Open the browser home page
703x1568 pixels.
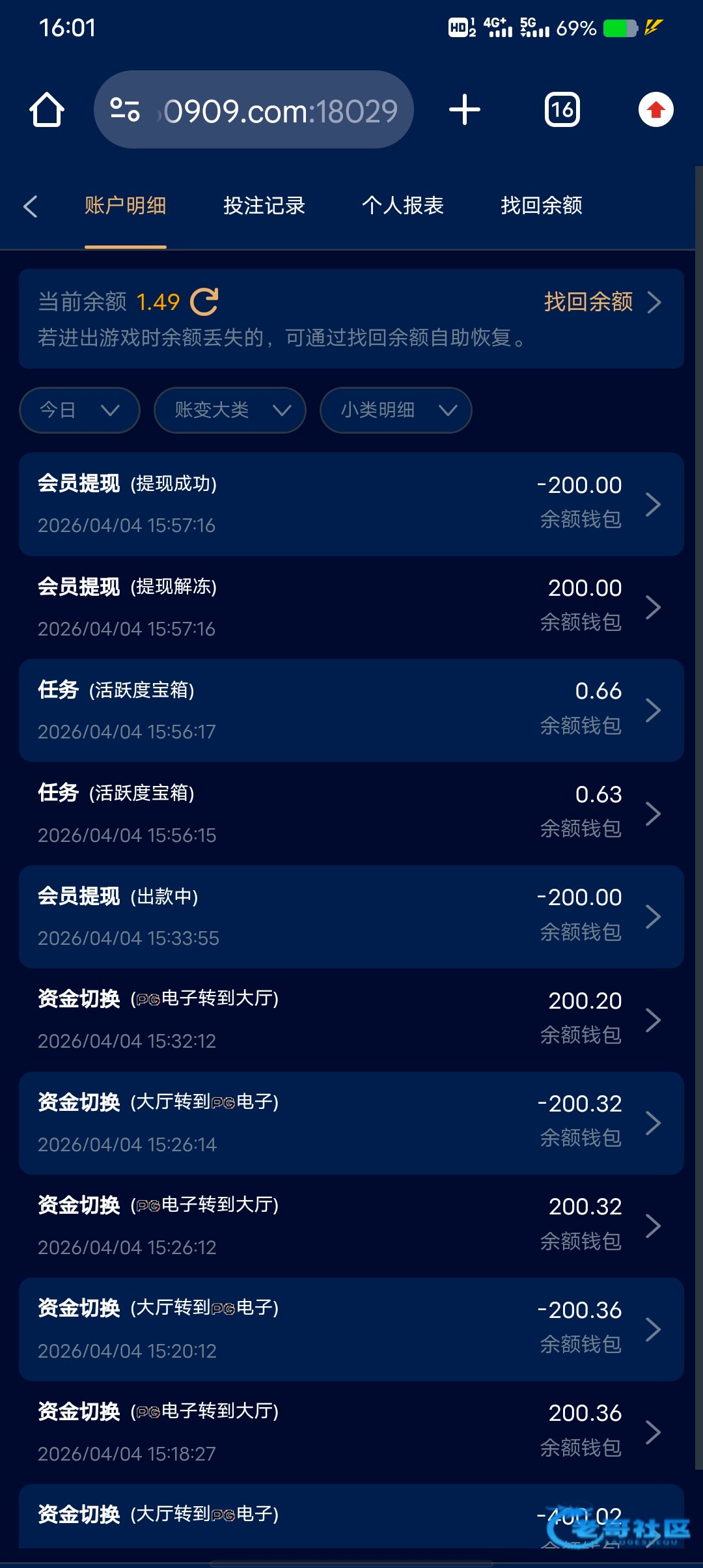(47, 109)
